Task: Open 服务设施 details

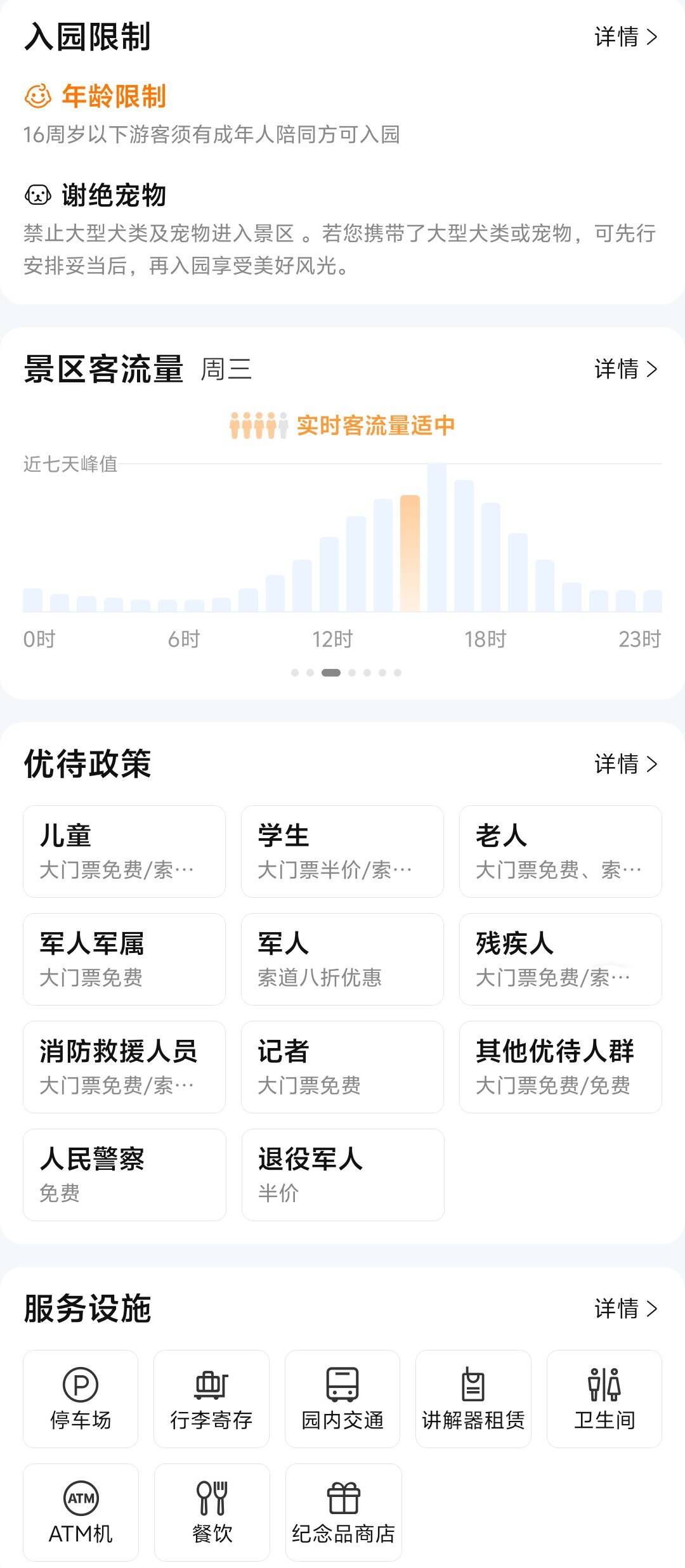Action: click(625, 1309)
